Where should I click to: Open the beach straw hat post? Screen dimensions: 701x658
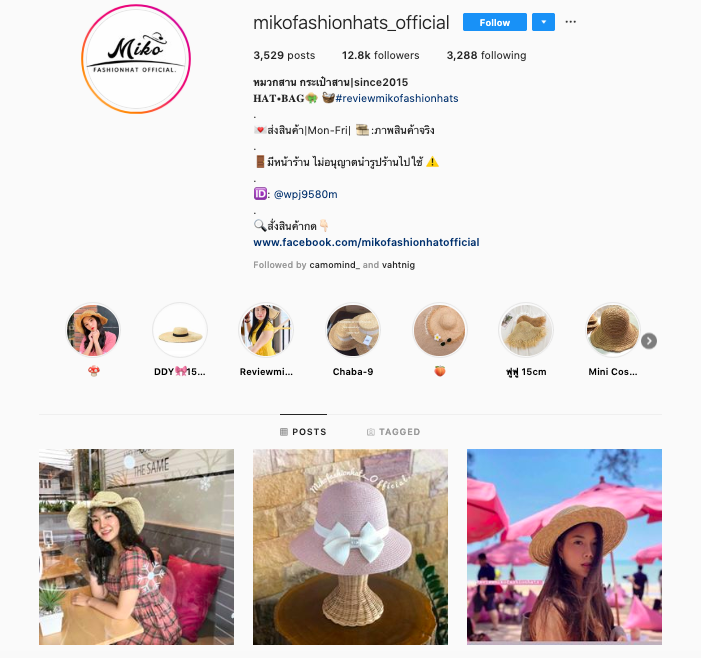coord(564,546)
